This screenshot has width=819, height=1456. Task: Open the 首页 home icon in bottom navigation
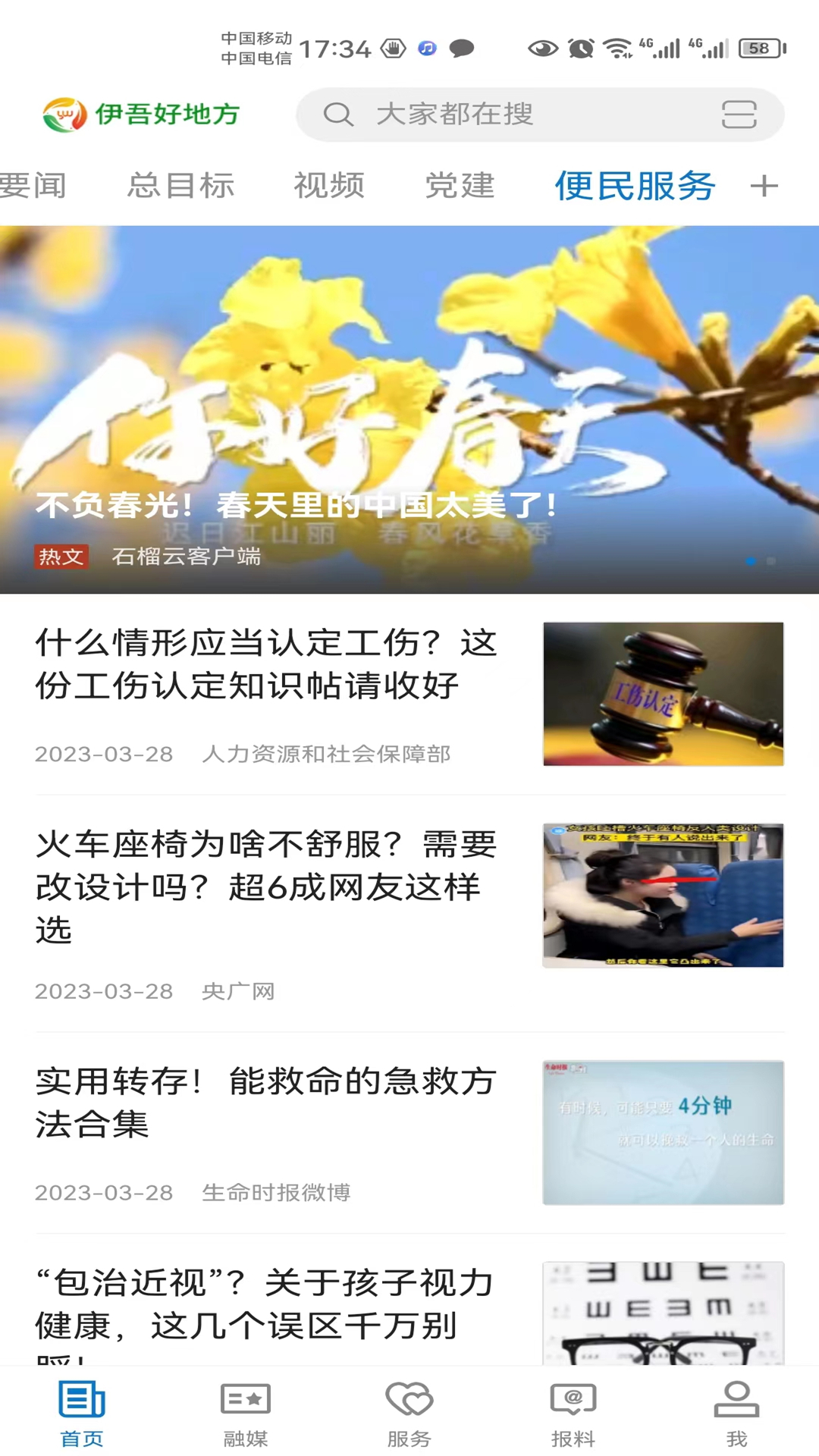pos(81,1408)
